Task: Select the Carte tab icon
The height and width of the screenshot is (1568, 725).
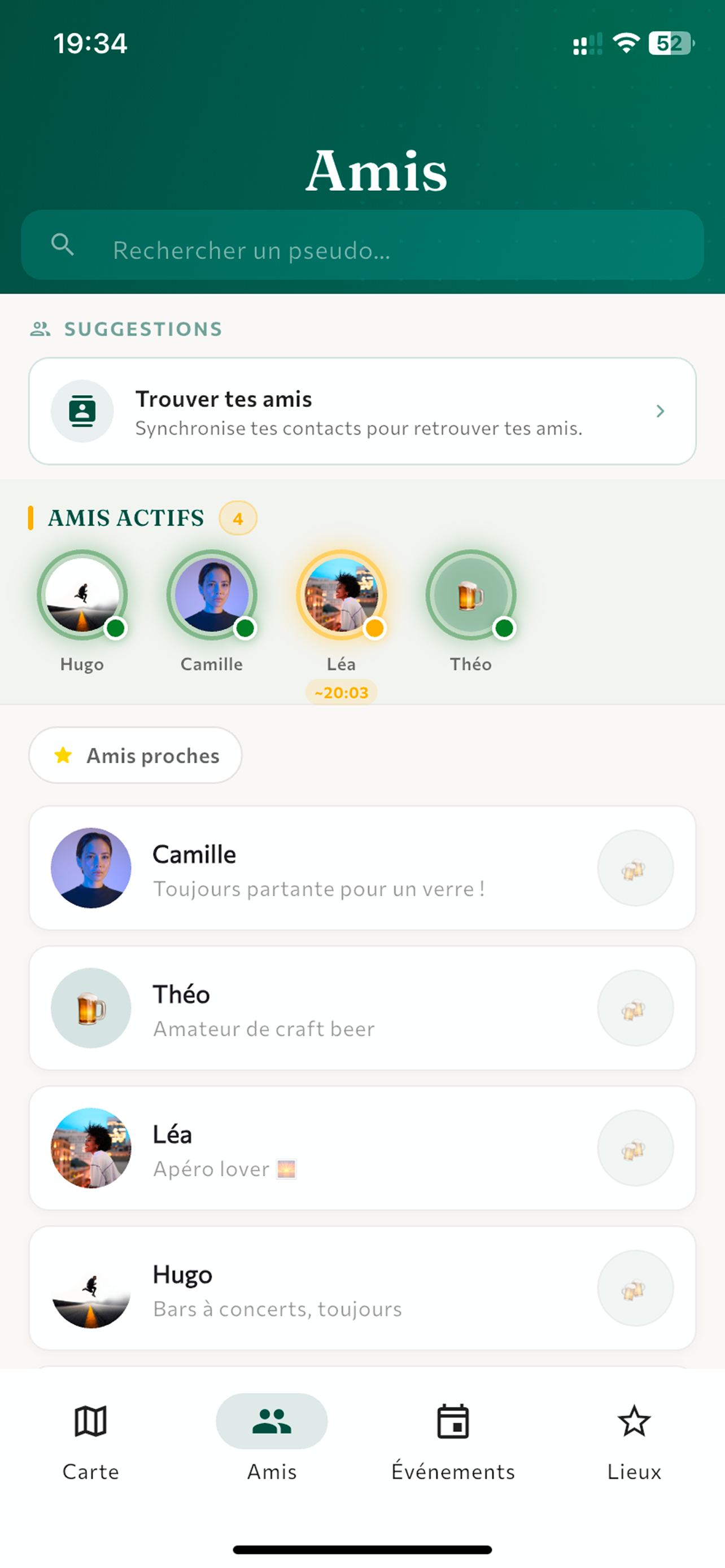Action: (x=90, y=1423)
